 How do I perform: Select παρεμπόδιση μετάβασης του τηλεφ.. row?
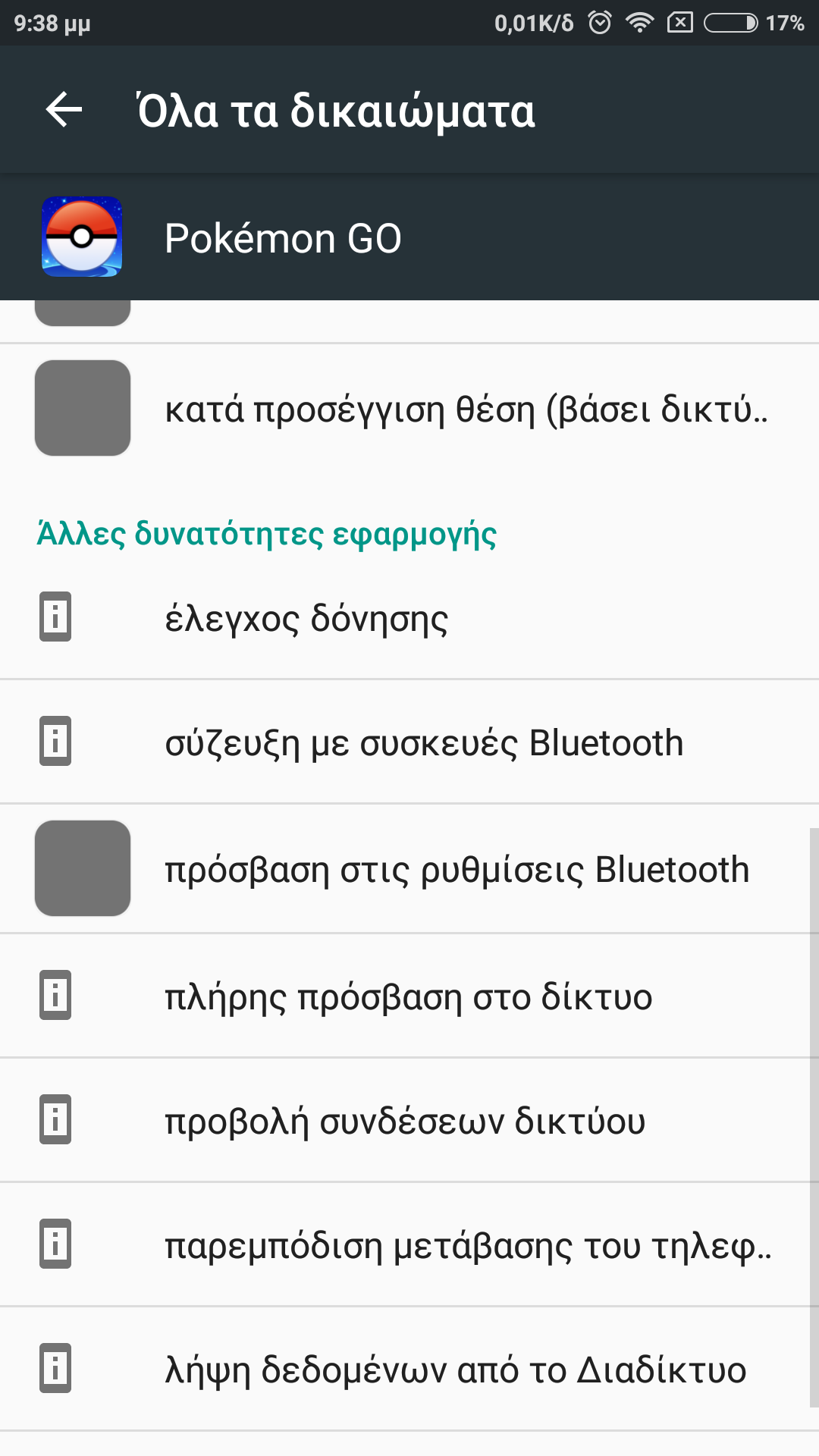click(467, 1246)
